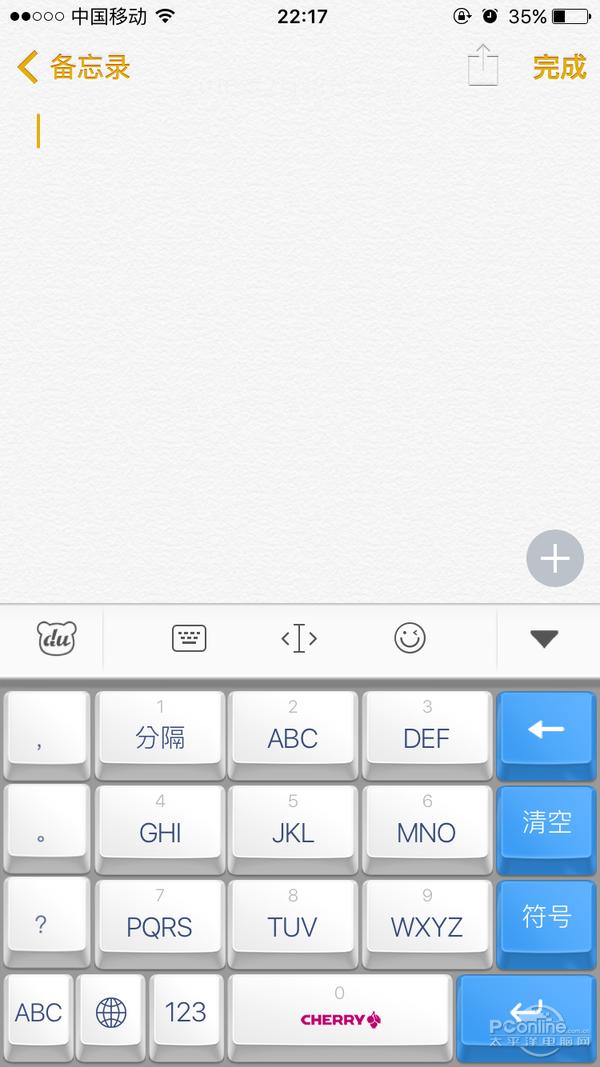Screen dimensions: 600x1067
Task: Share this note
Action: 483,66
